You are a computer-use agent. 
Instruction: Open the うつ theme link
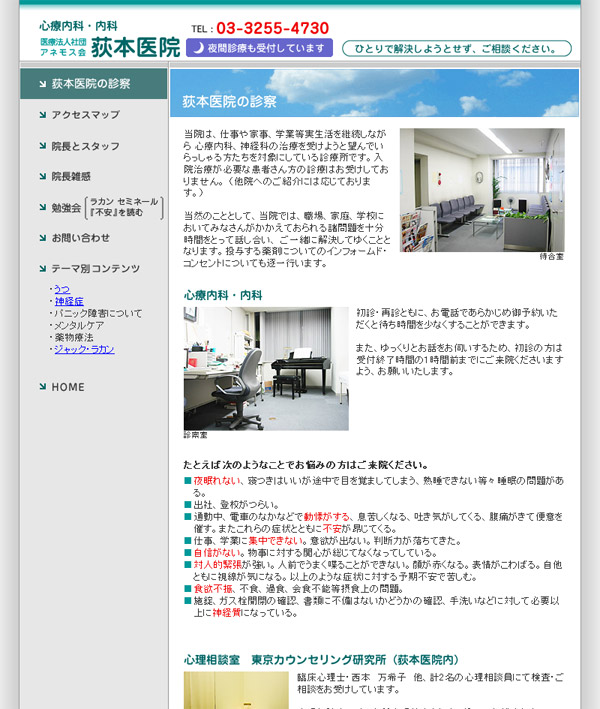62,289
